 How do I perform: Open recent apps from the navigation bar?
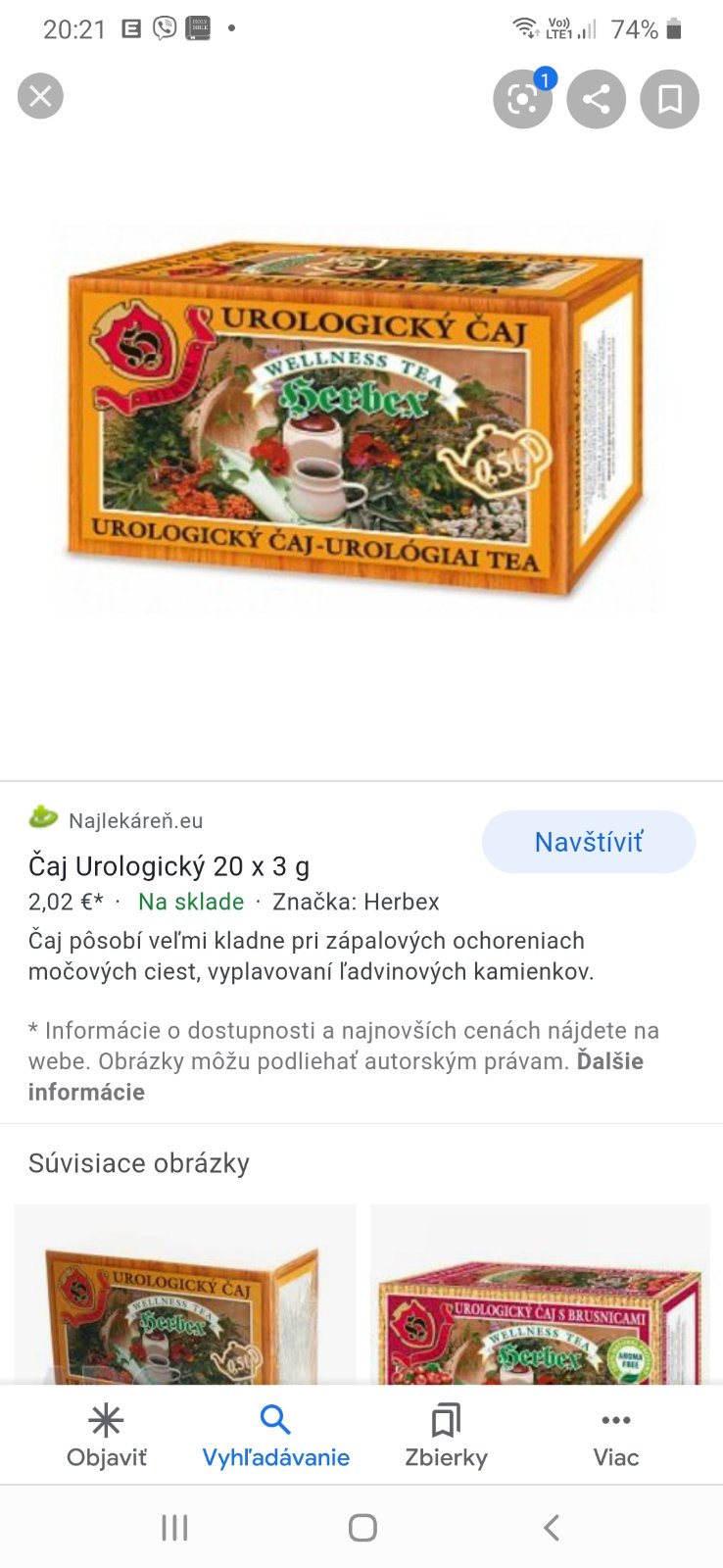click(174, 1527)
